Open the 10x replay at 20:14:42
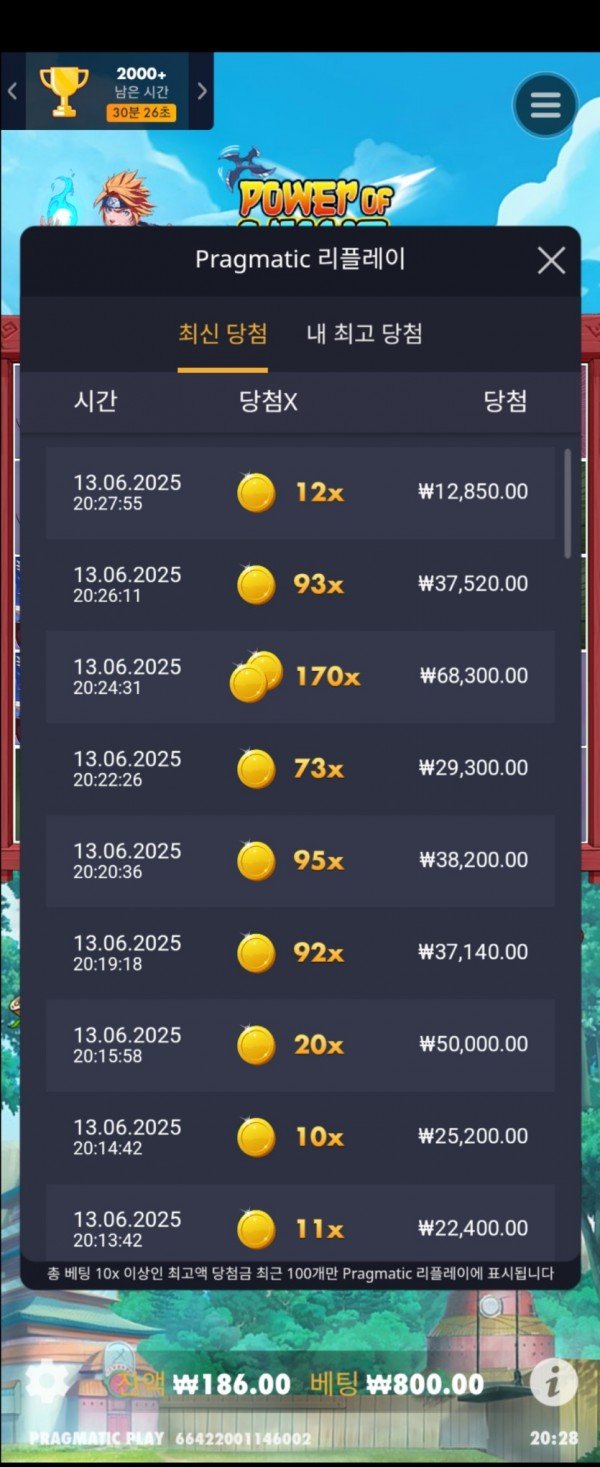The height and width of the screenshot is (1467, 600). click(x=300, y=1136)
